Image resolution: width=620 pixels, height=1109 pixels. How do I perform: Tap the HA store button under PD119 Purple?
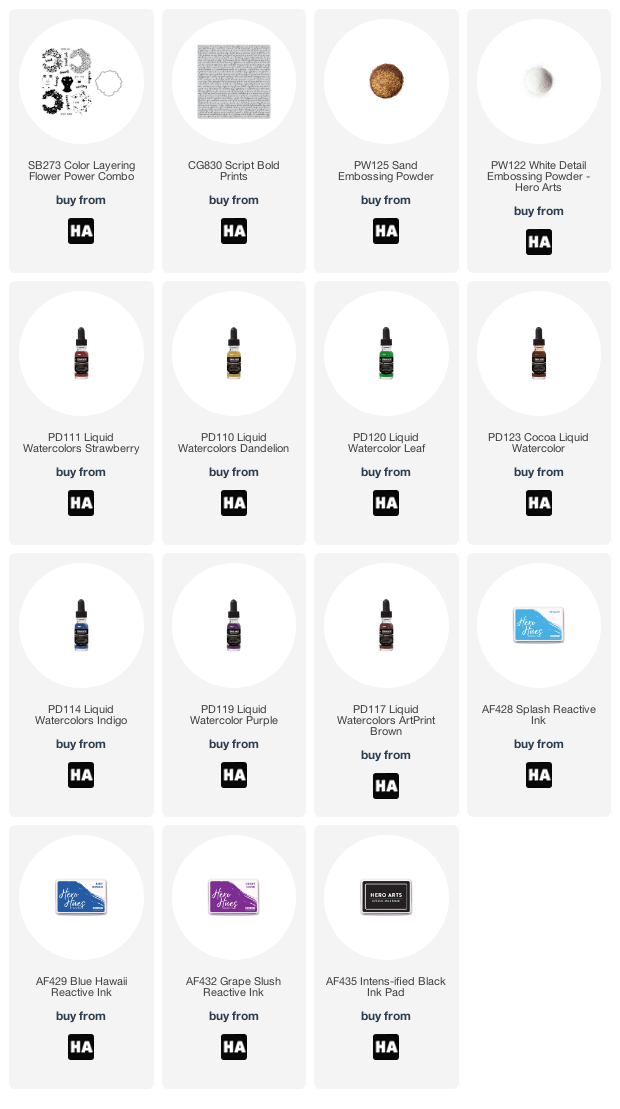[x=233, y=775]
